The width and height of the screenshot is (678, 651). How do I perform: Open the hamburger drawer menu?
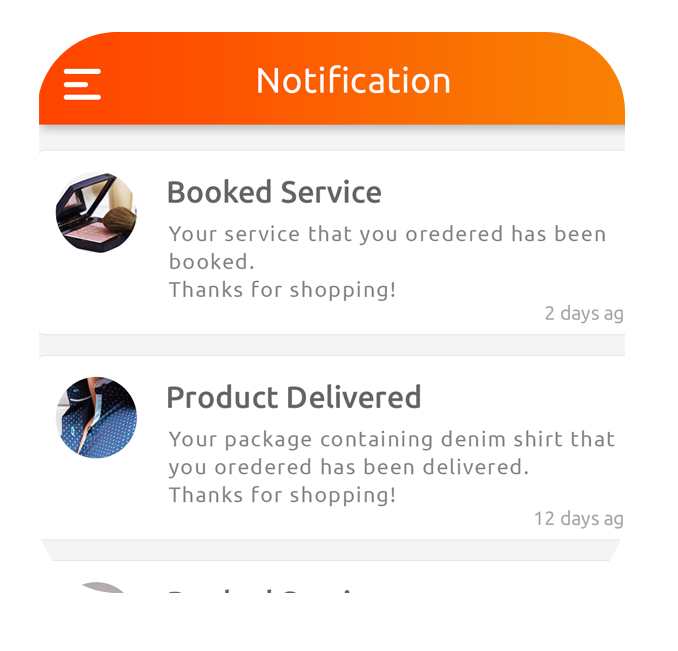82,83
